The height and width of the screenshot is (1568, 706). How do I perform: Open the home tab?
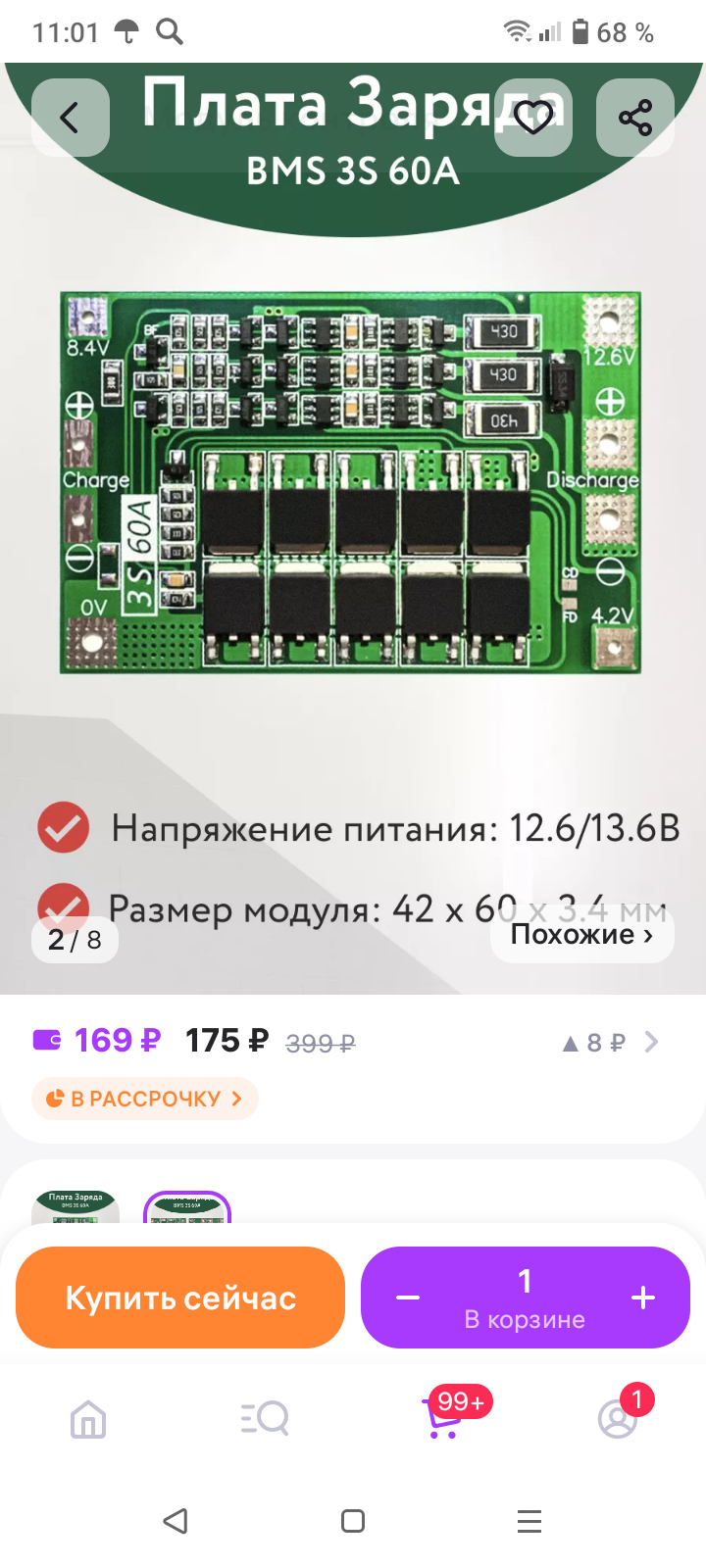88,1419
